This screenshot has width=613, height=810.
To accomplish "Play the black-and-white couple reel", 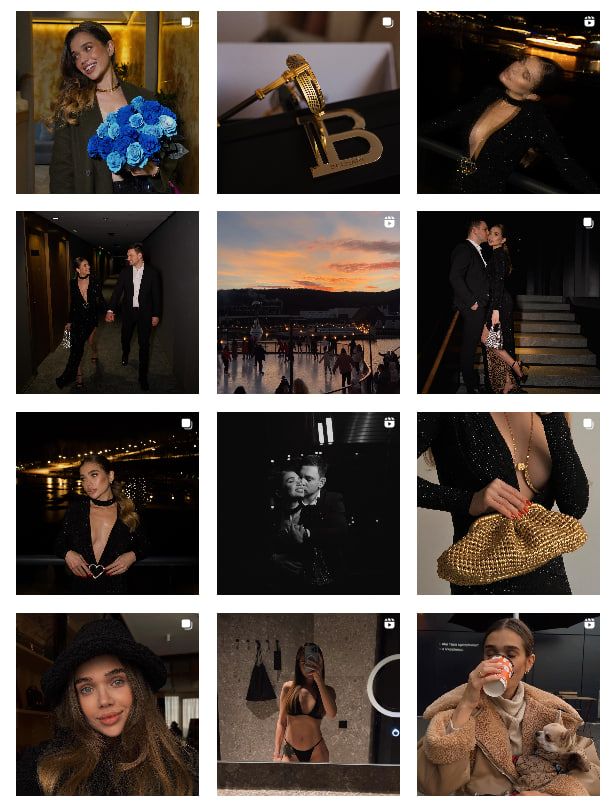I will [308, 503].
